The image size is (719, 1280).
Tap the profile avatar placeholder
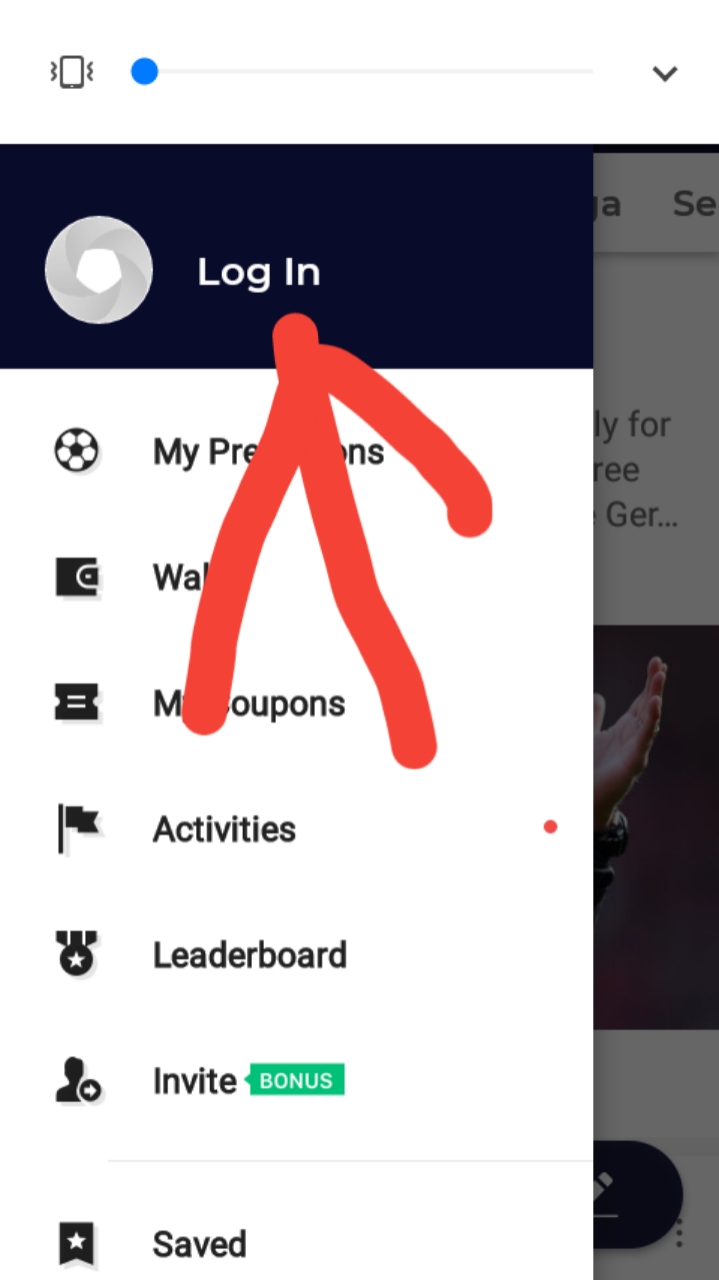pos(99,270)
